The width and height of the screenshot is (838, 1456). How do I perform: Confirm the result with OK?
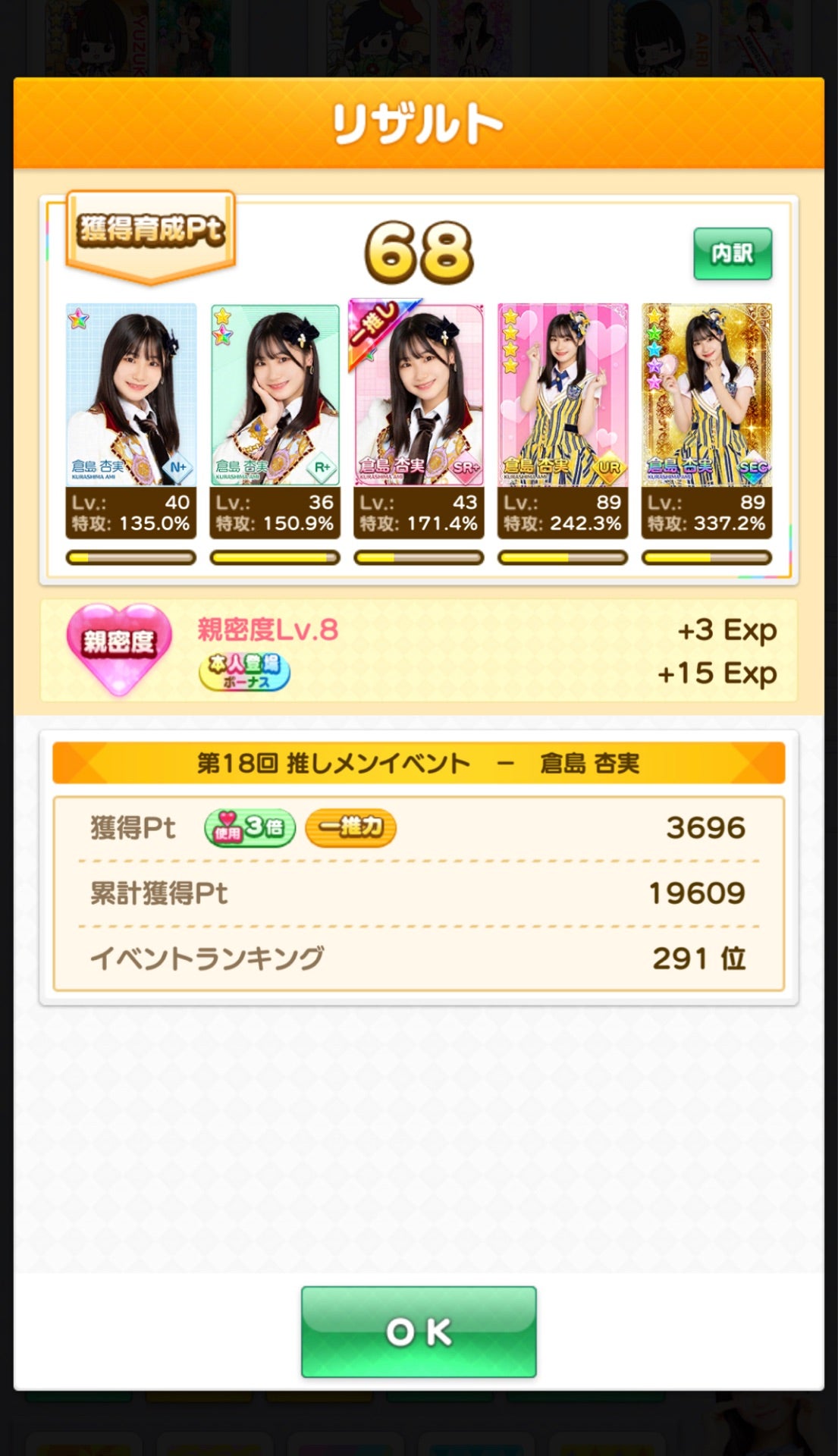click(419, 1331)
